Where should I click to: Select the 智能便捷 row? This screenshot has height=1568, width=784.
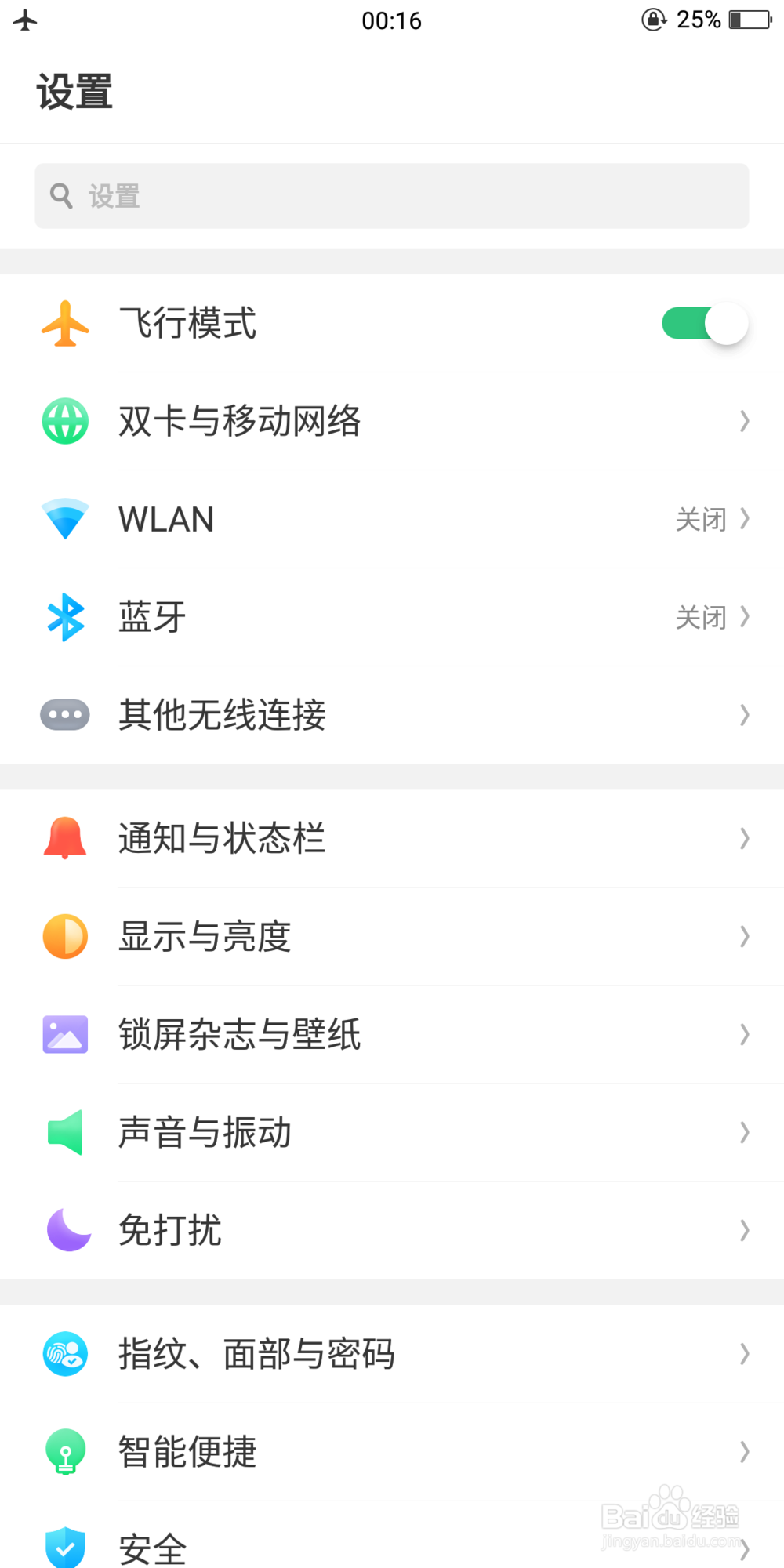(392, 1452)
